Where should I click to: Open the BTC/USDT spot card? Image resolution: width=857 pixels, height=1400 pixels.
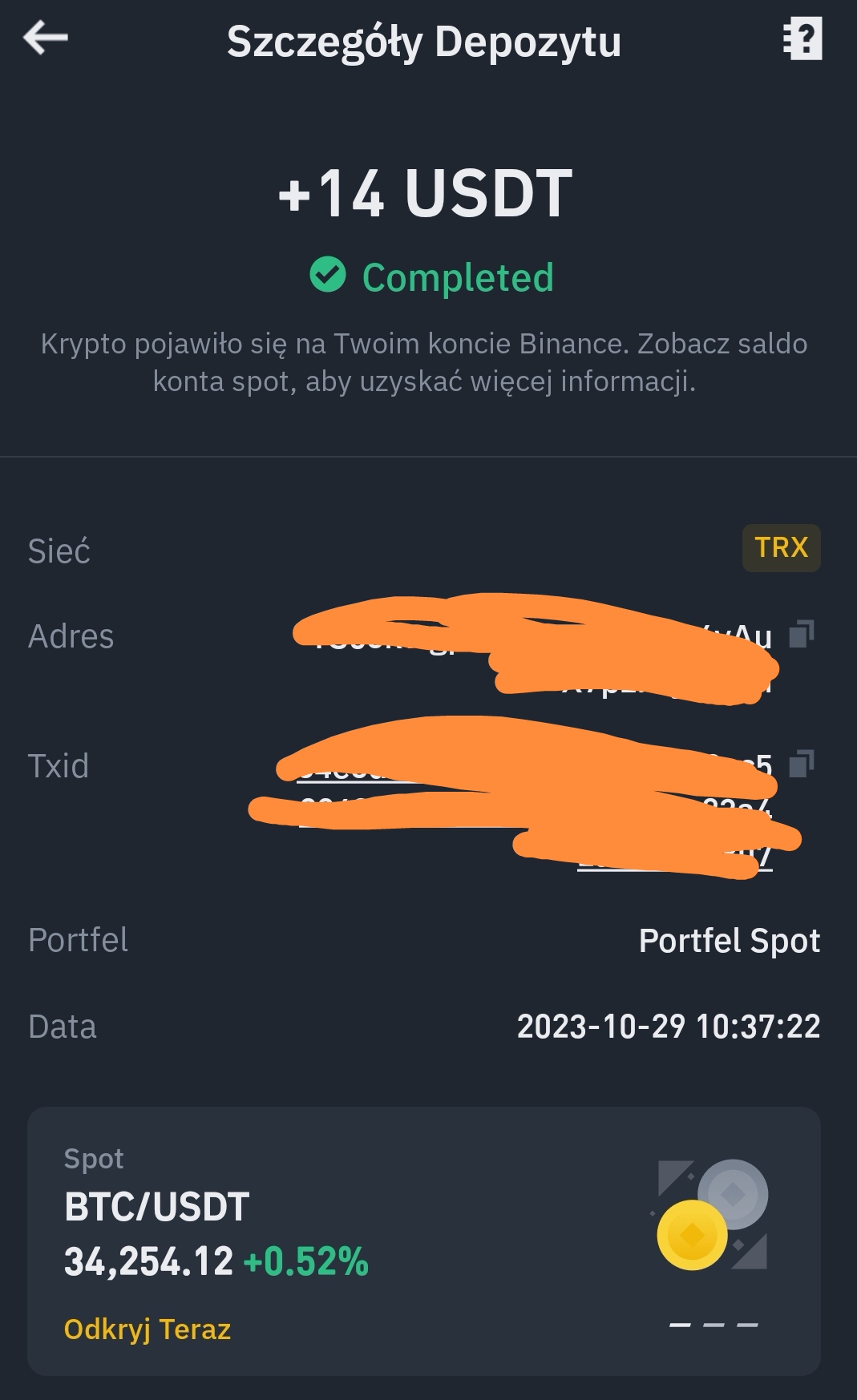(424, 1241)
